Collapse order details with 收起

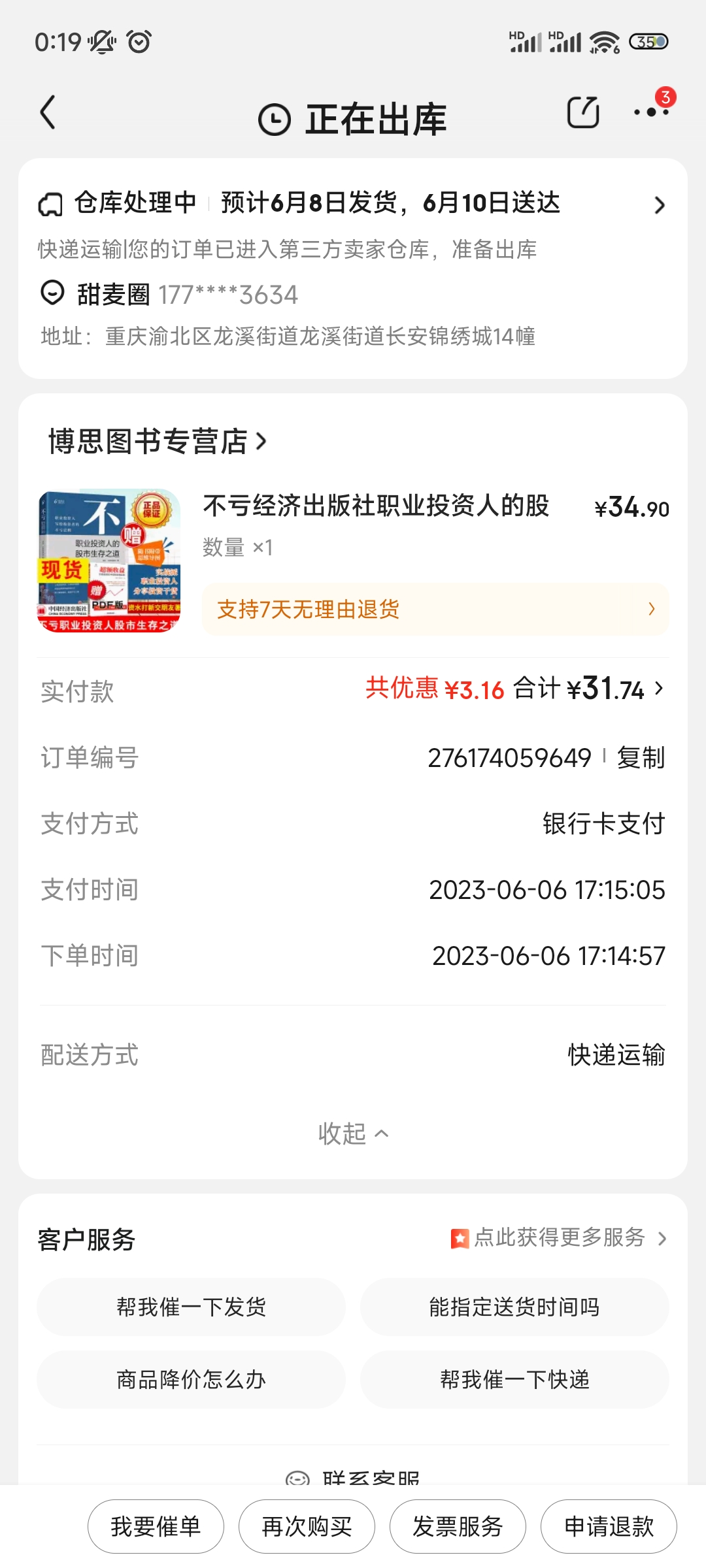click(353, 1134)
